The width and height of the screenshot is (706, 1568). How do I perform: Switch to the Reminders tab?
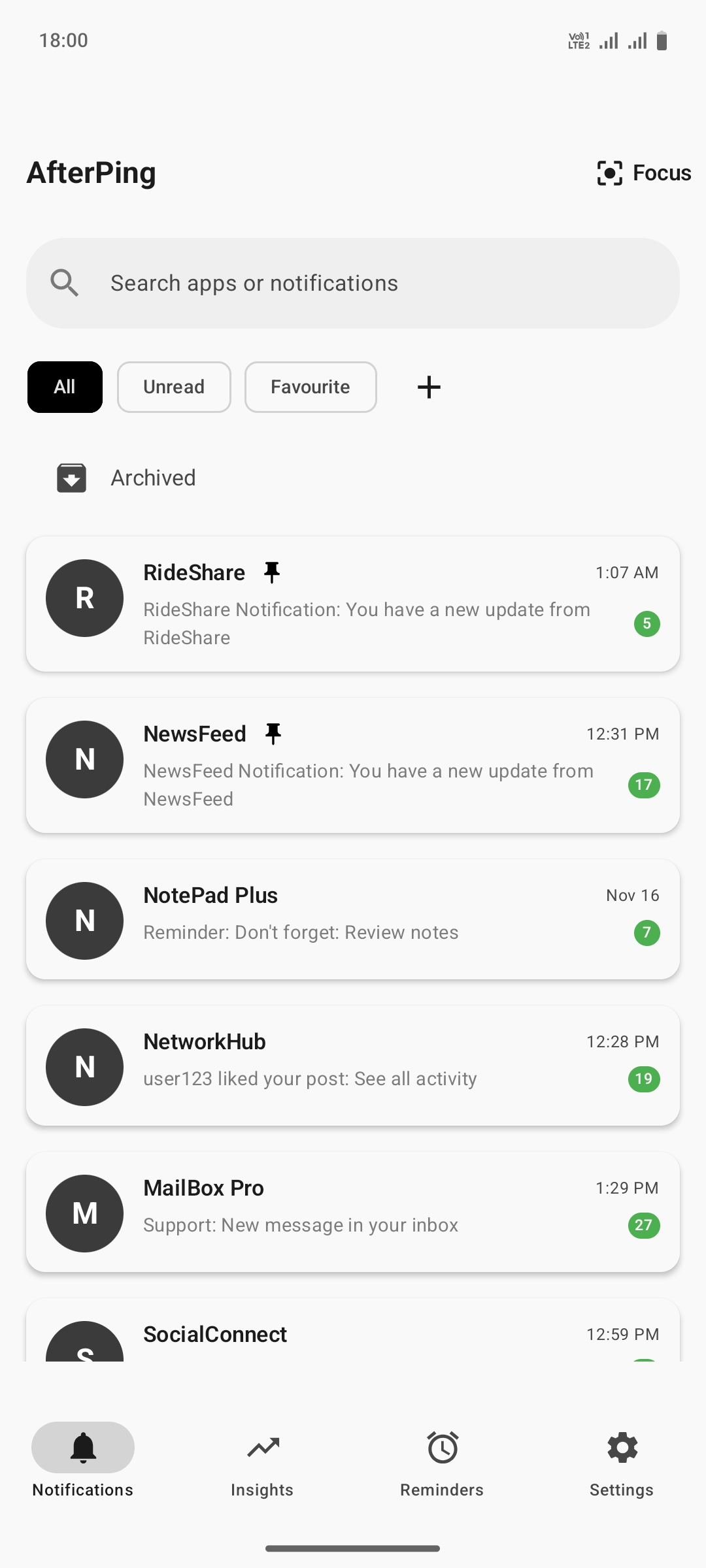441,1463
